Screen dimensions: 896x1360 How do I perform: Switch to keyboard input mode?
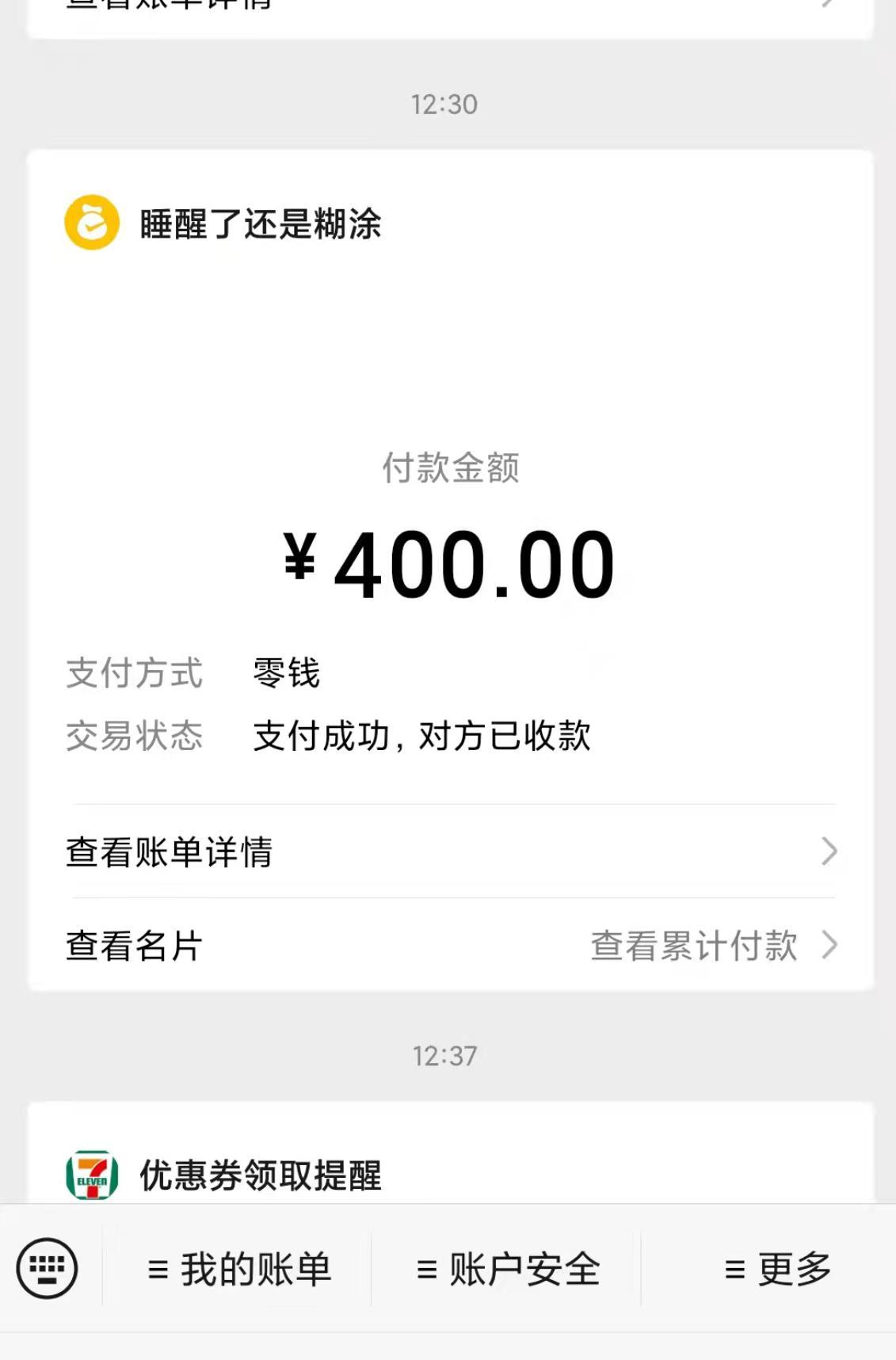pyautogui.click(x=48, y=1268)
